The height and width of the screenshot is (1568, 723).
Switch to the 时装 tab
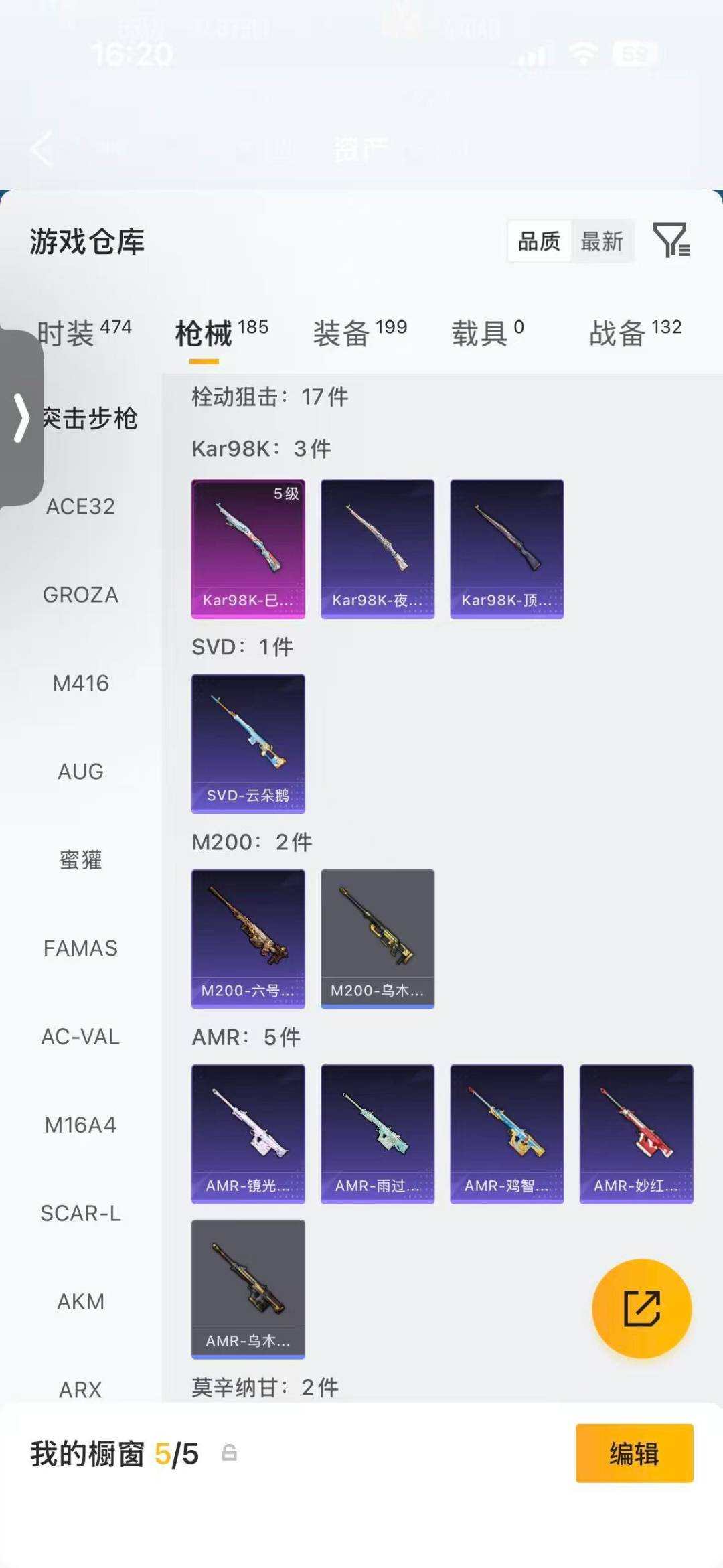(84, 332)
